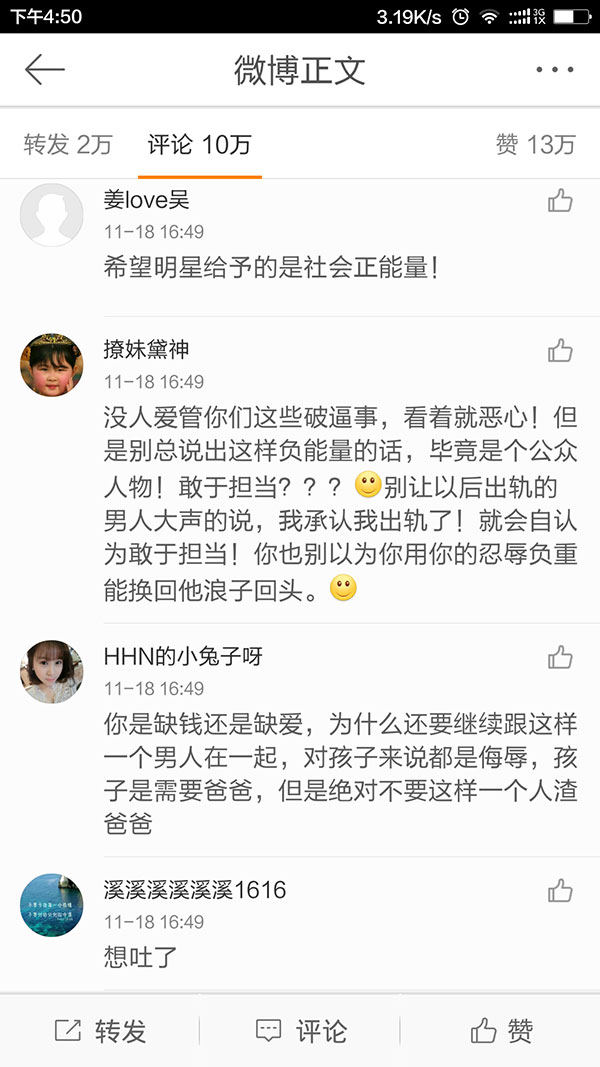Viewport: 600px width, 1067px height.
Task: Switch to the 赞 13万 tab
Action: click(x=535, y=145)
